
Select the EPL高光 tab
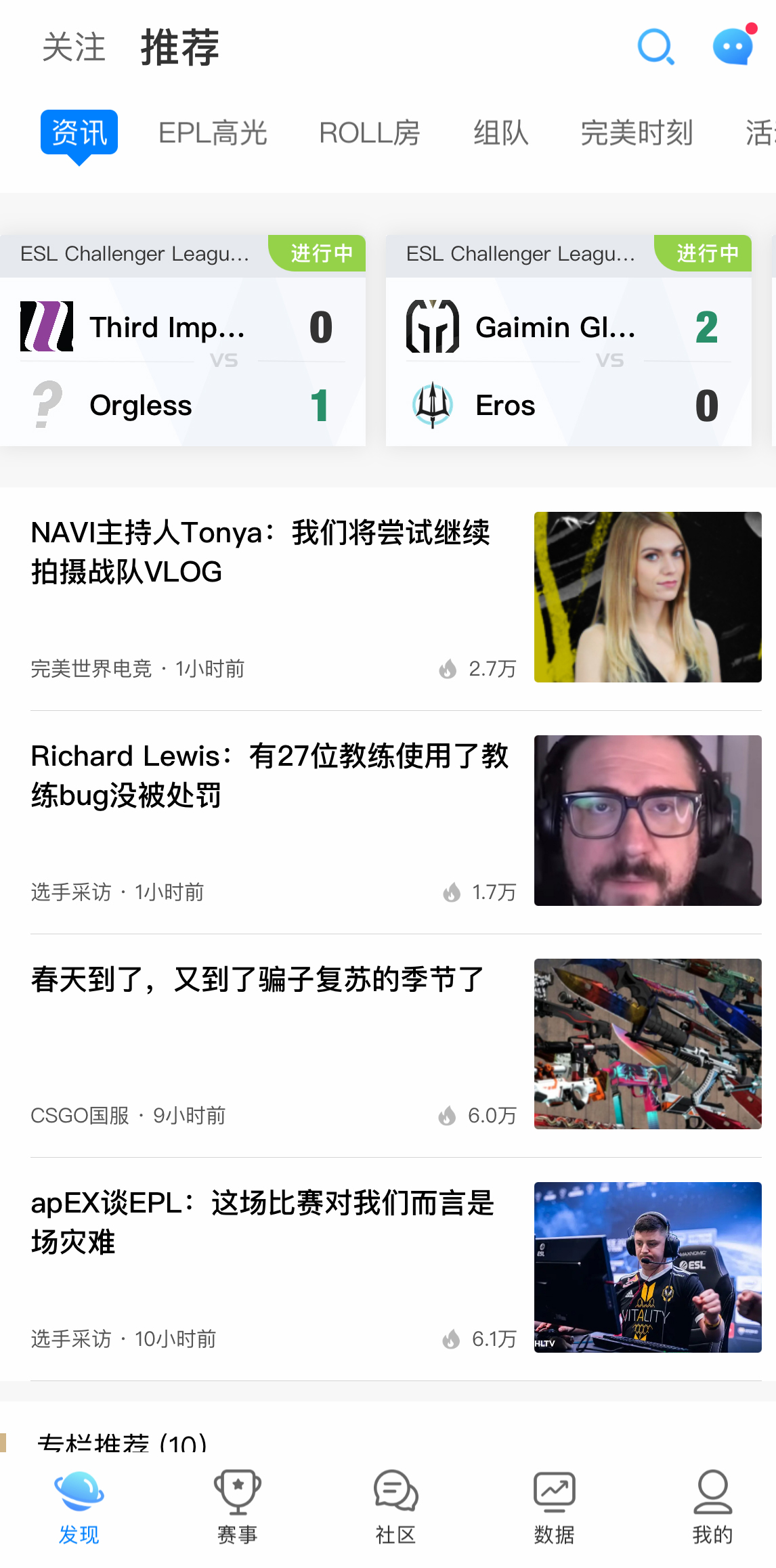click(x=213, y=133)
